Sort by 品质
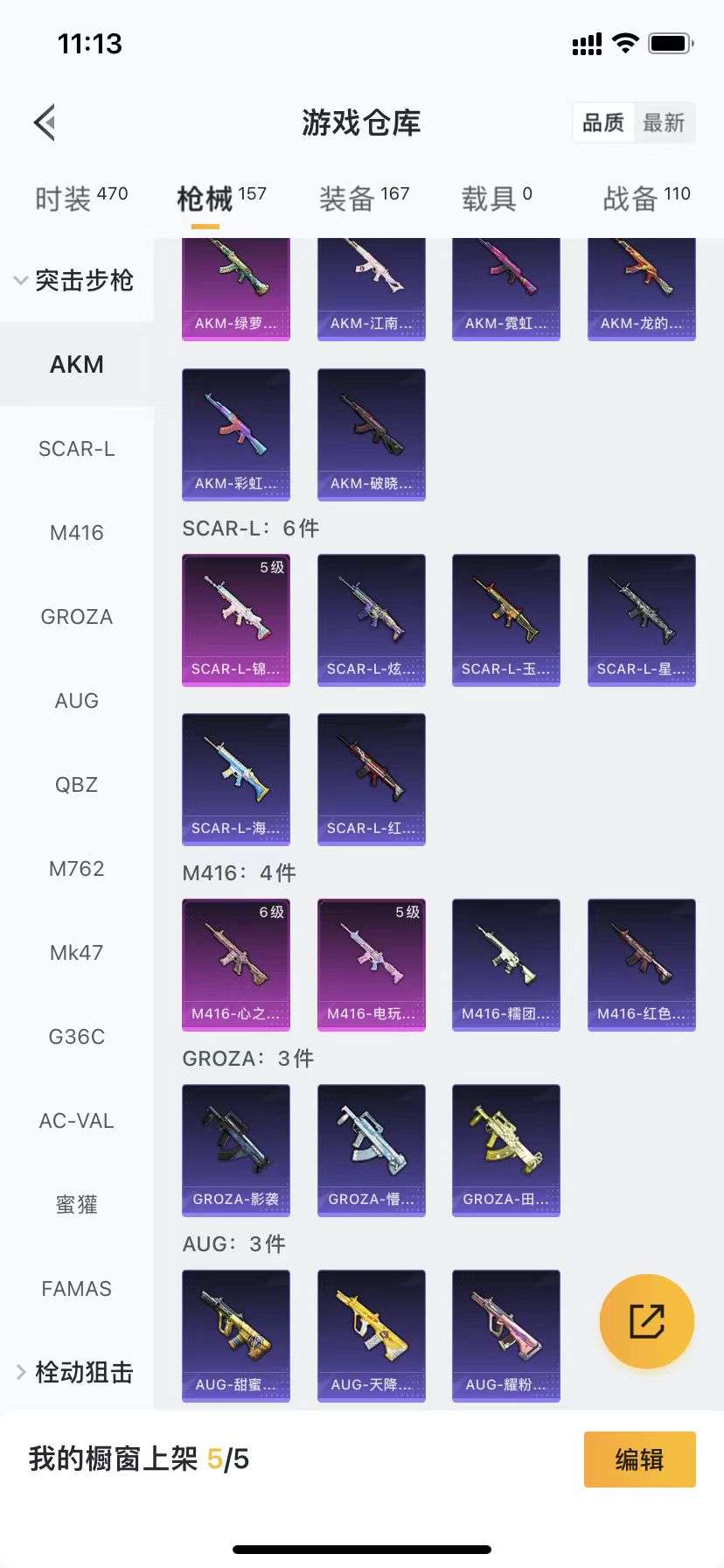This screenshot has height=1568, width=724. 603,122
